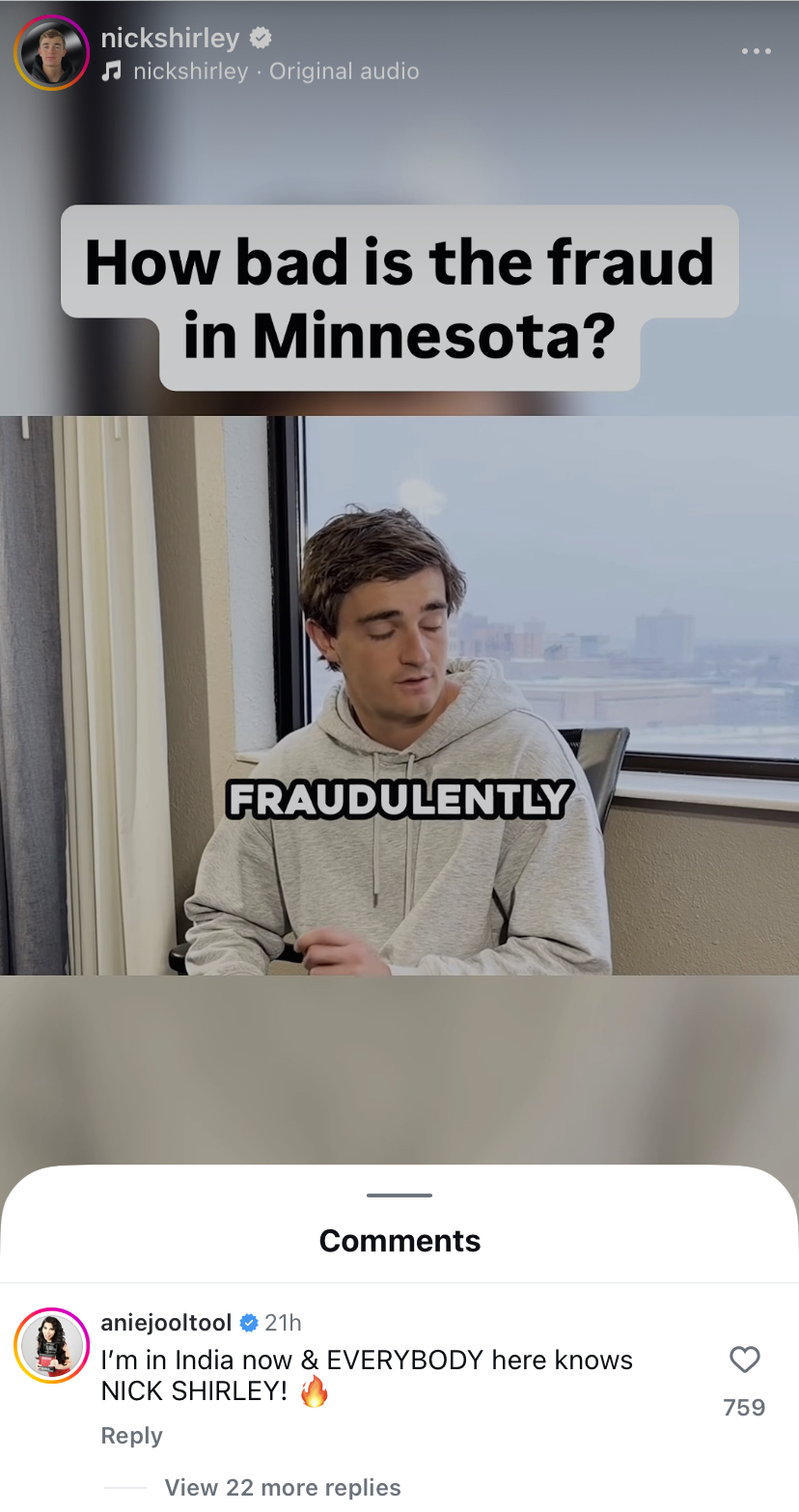The image size is (799, 1512).
Task: Tap the aniejooltool username
Action: tap(166, 1322)
